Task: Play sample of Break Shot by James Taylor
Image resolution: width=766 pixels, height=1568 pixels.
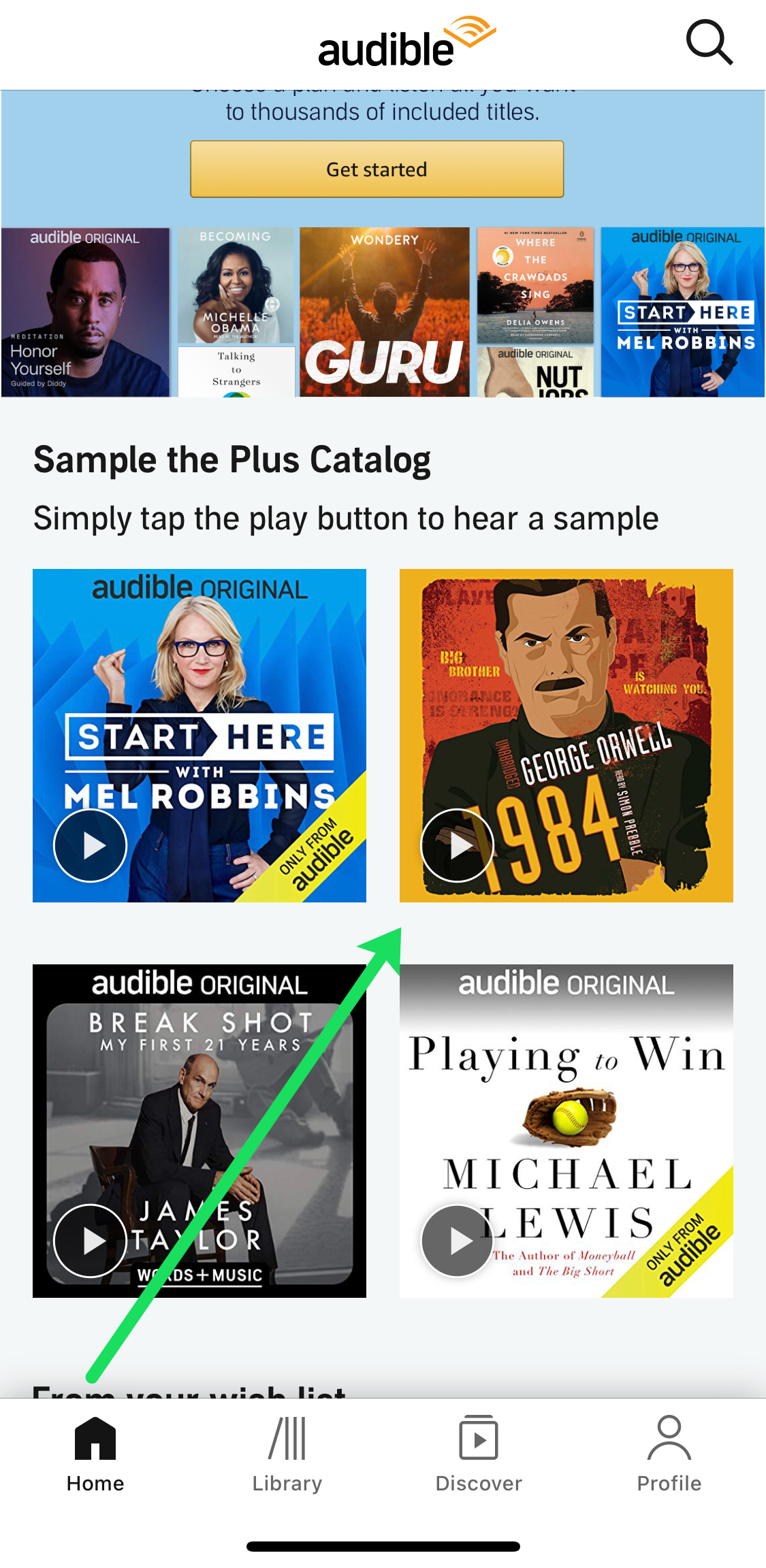Action: (91, 1241)
